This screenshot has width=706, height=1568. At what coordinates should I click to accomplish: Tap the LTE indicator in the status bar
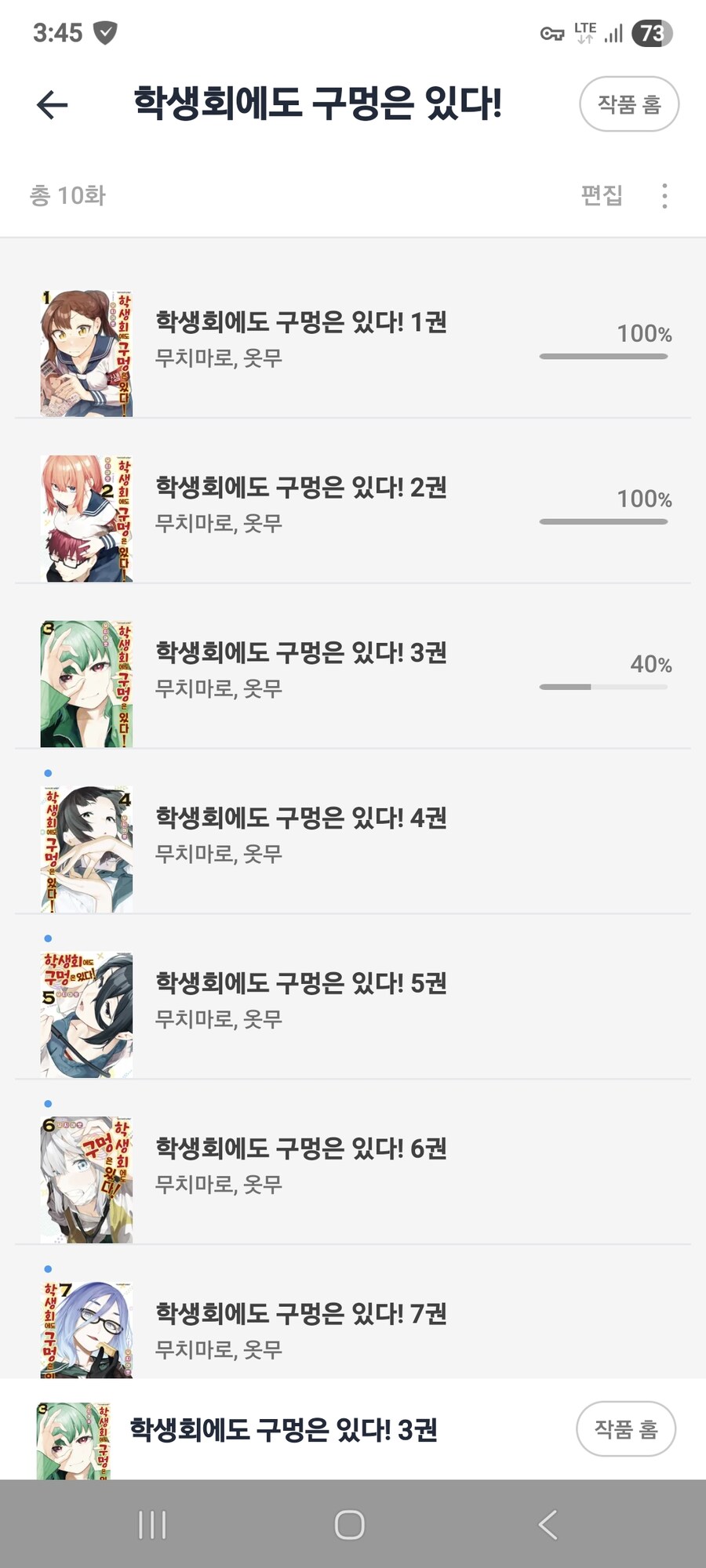click(x=584, y=31)
